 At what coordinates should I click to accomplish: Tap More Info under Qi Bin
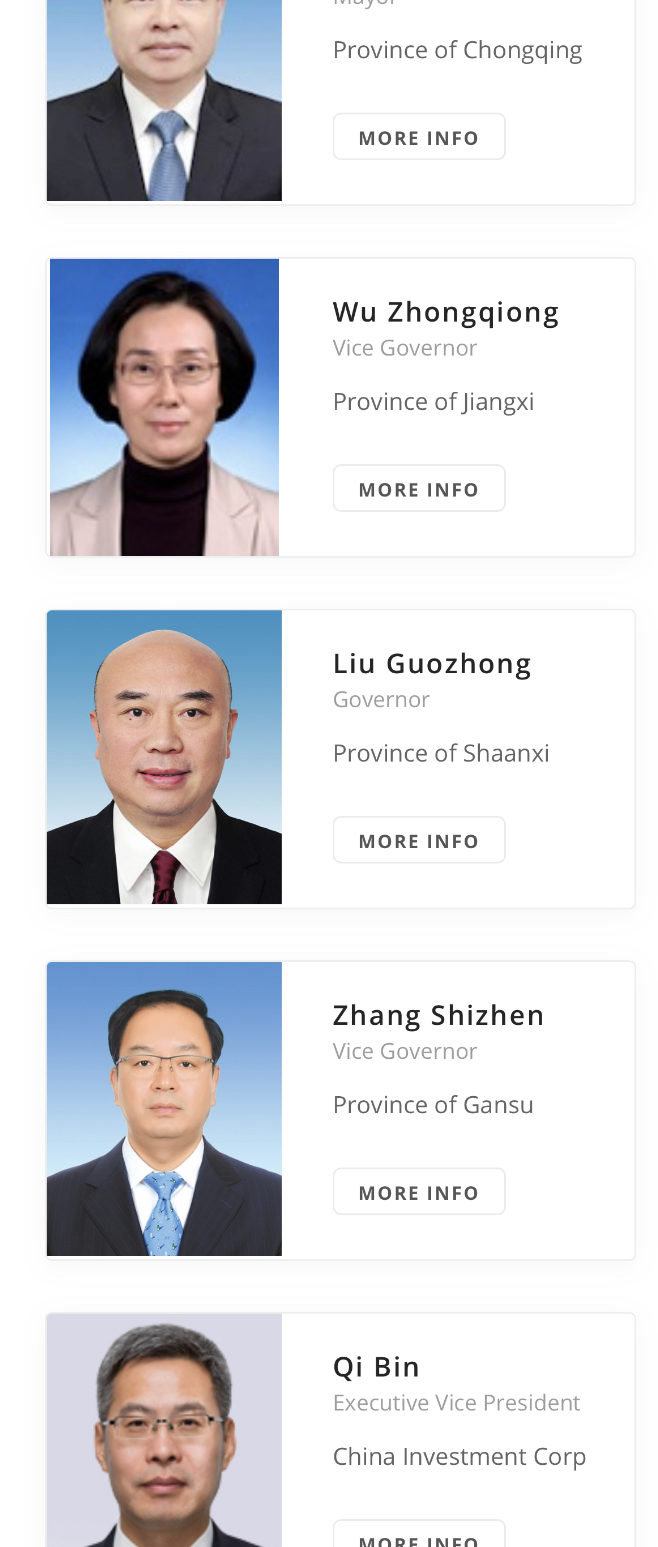[418, 1537]
